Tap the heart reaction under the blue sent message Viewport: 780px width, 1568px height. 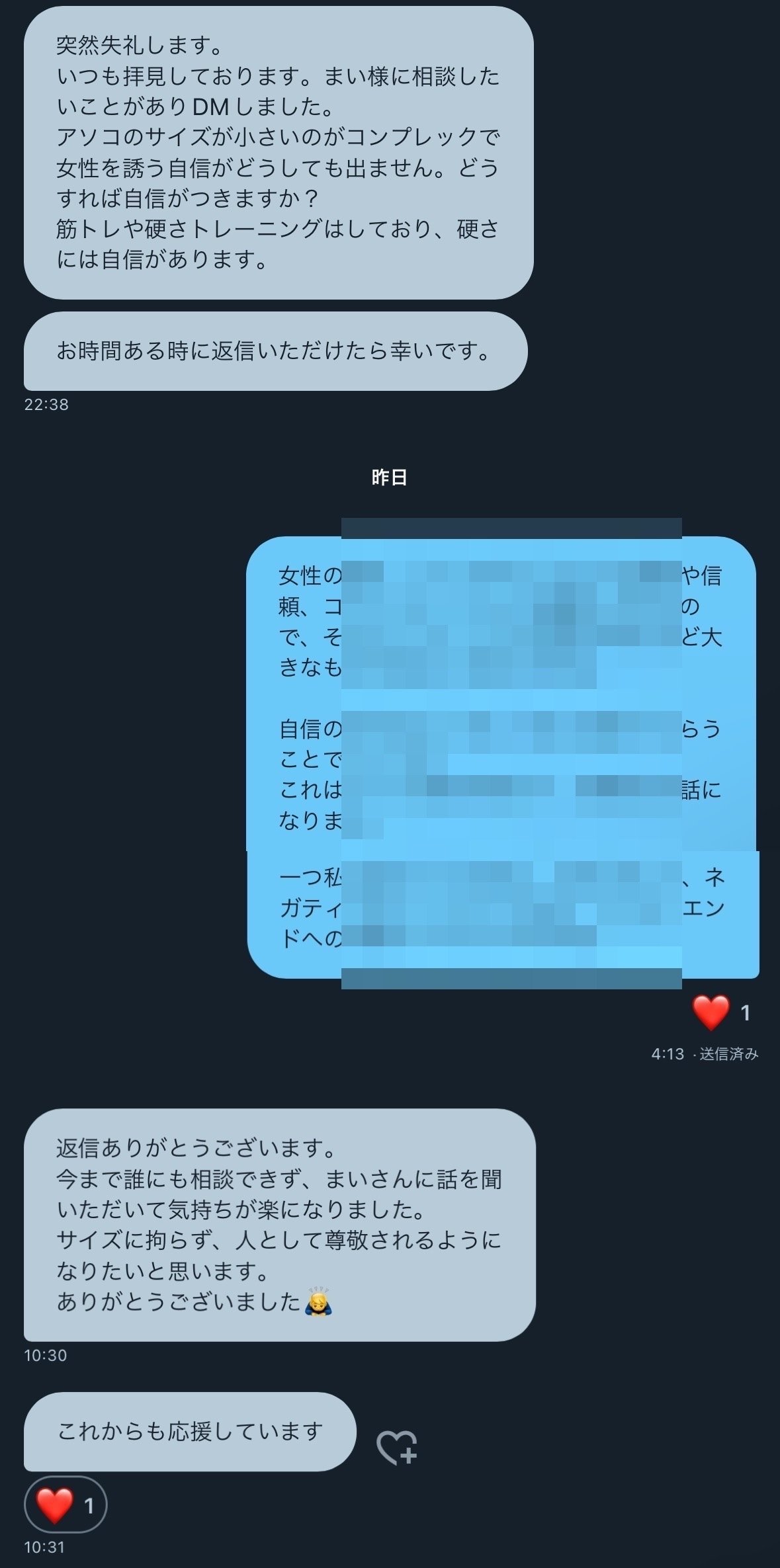coord(721,1012)
